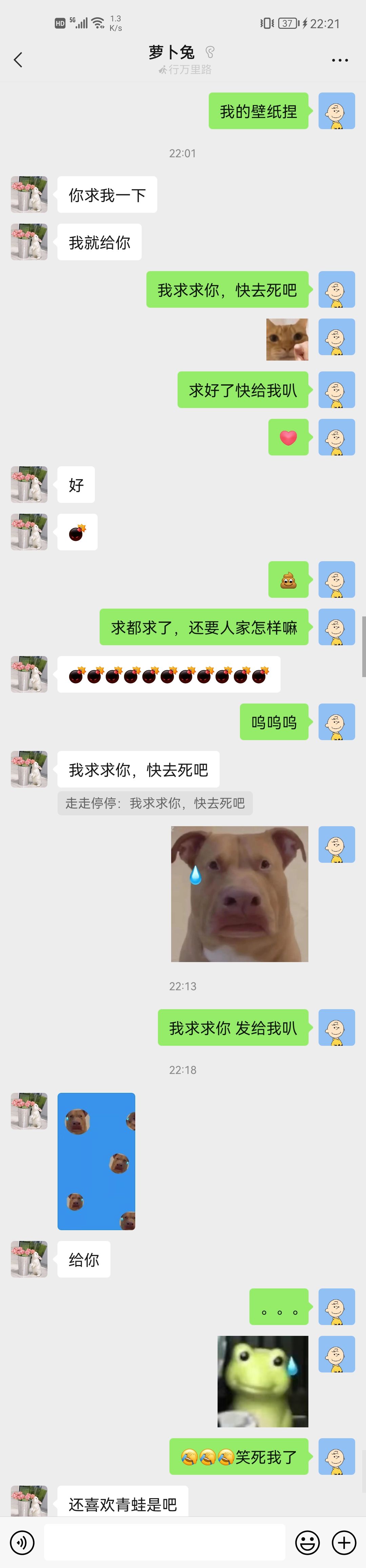
Task: View the crying dog sticker image
Action: pos(239,894)
